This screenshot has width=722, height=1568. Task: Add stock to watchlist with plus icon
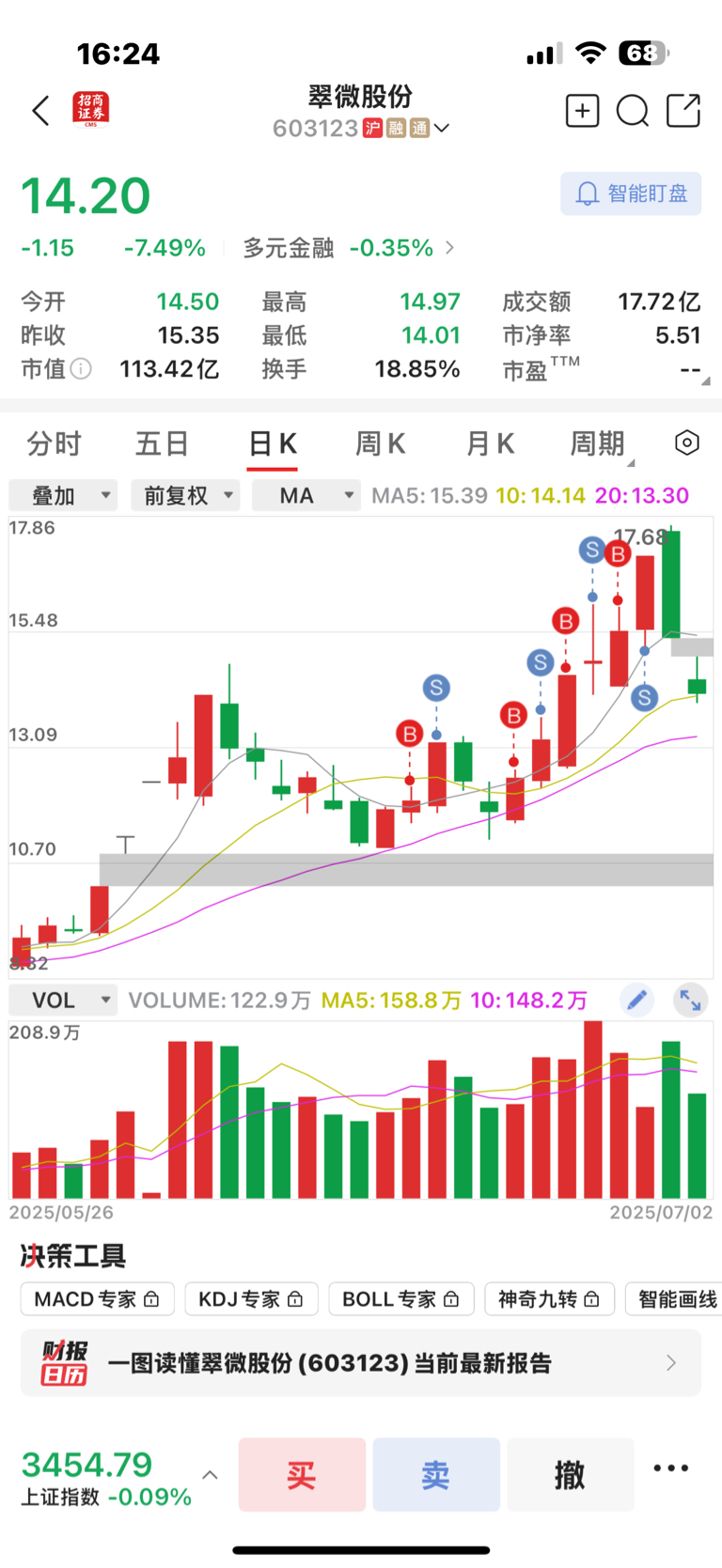(x=582, y=111)
